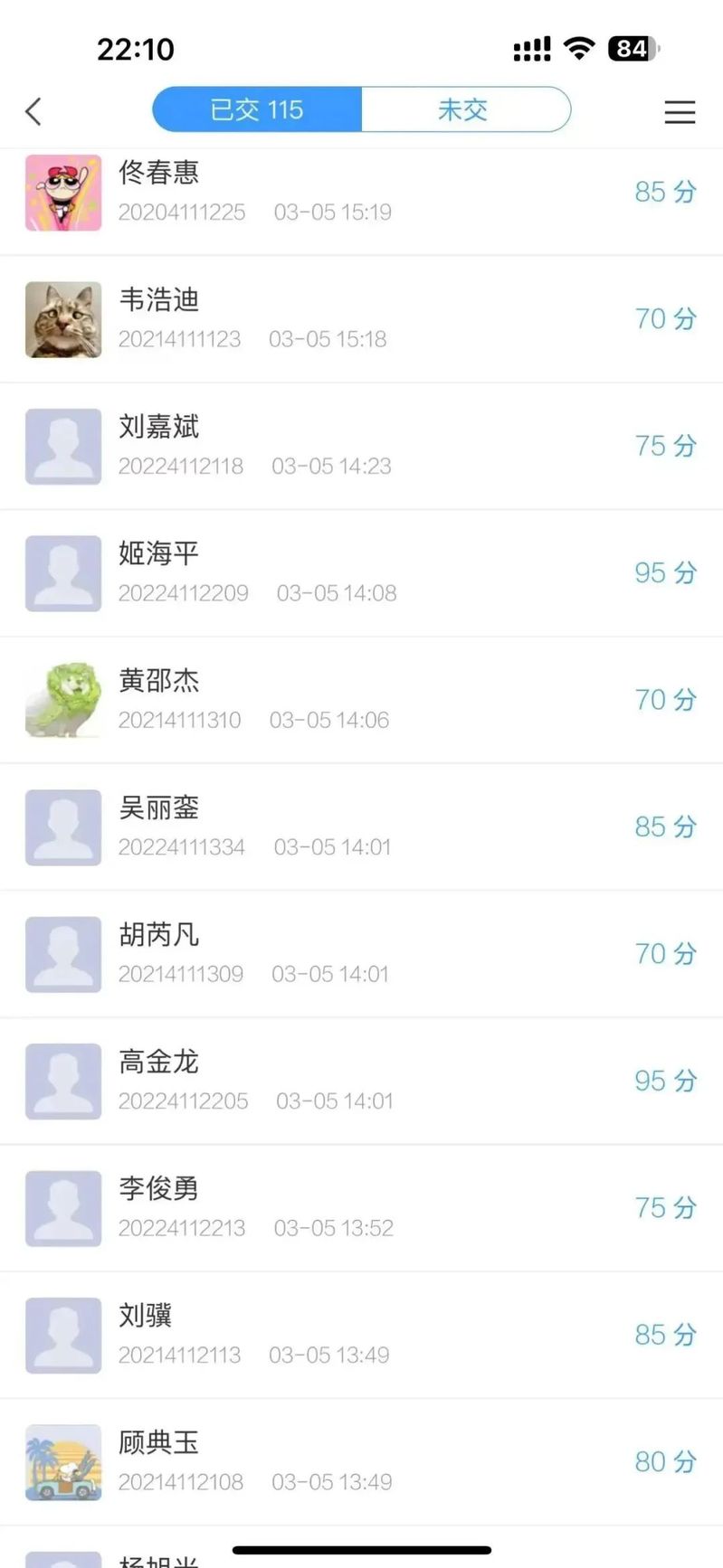Open 刘骥's submission
This screenshot has width=723, height=1568.
click(362, 1335)
